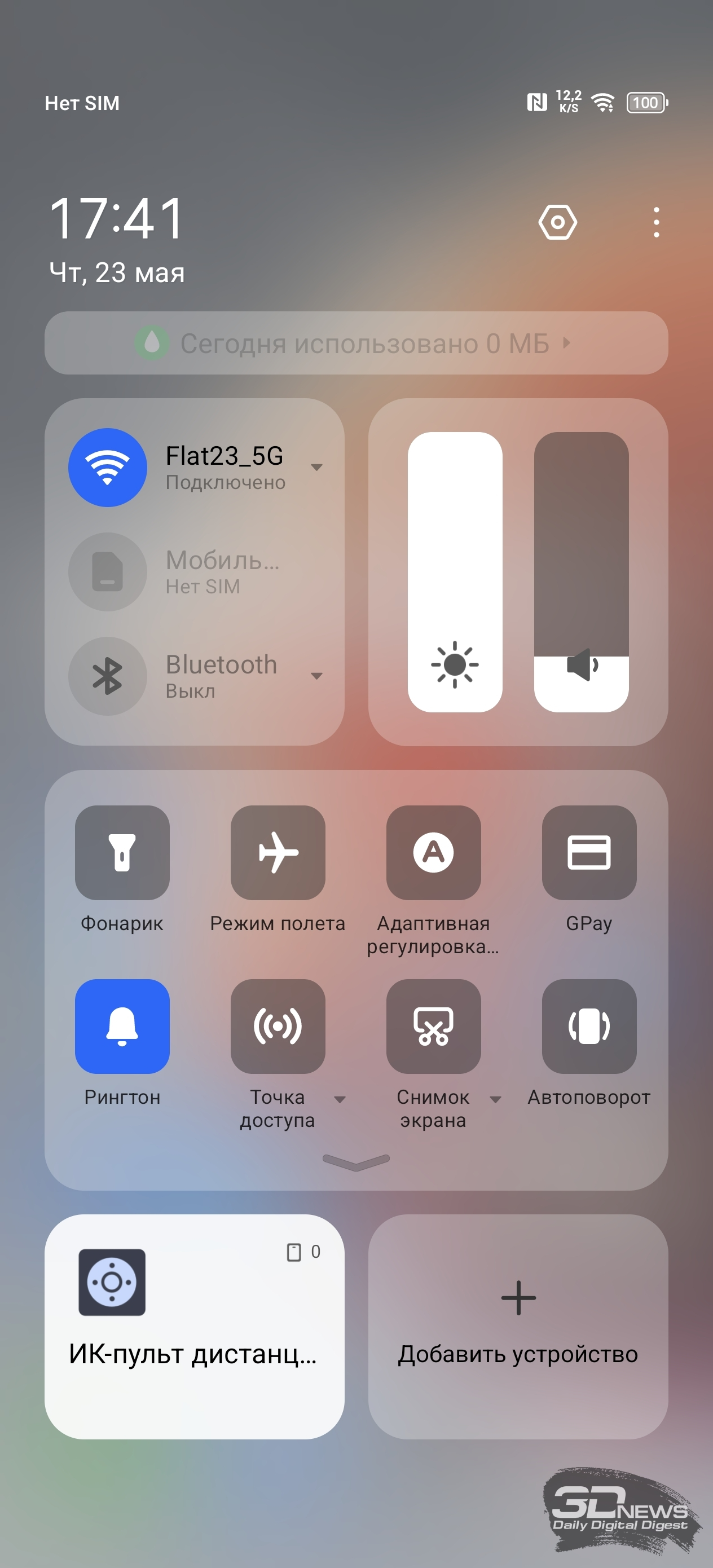Viewport: 713px width, 1568px height.
Task: Open the GPay tile
Action: tap(589, 853)
